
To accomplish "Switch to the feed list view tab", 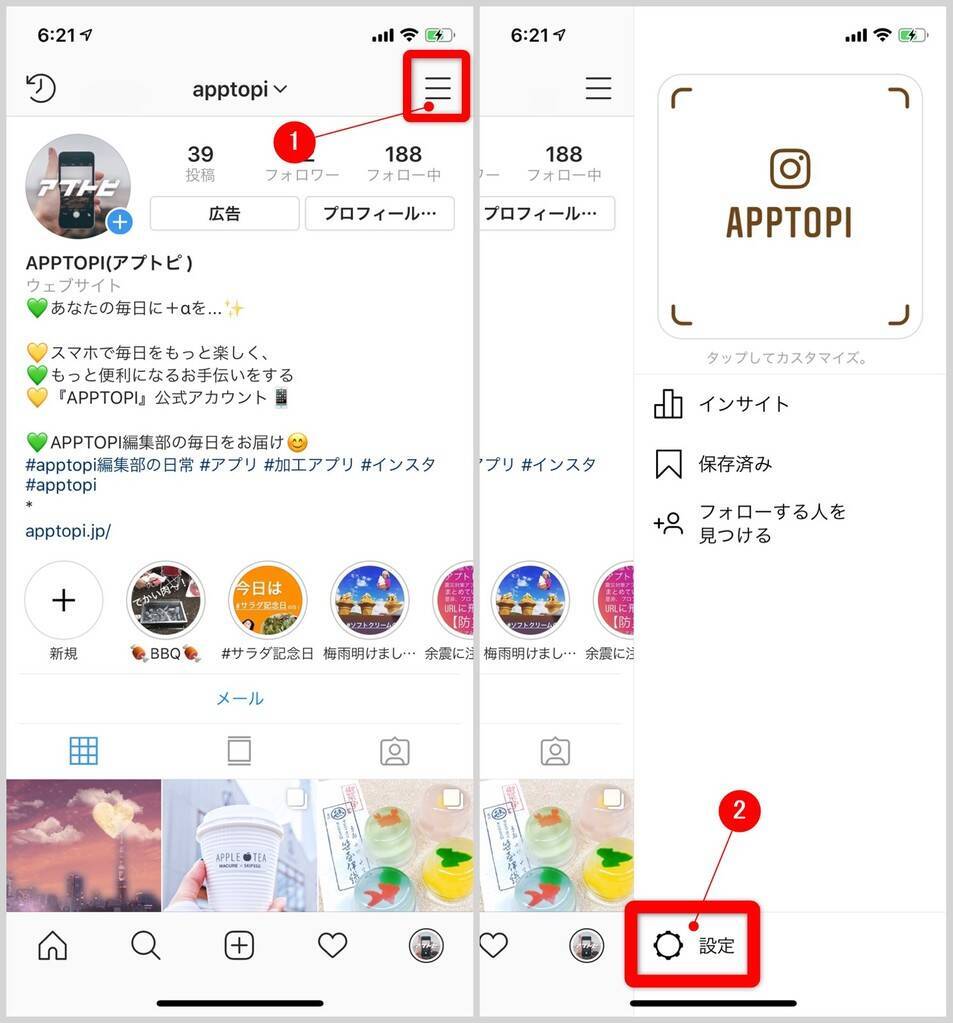I will [238, 750].
